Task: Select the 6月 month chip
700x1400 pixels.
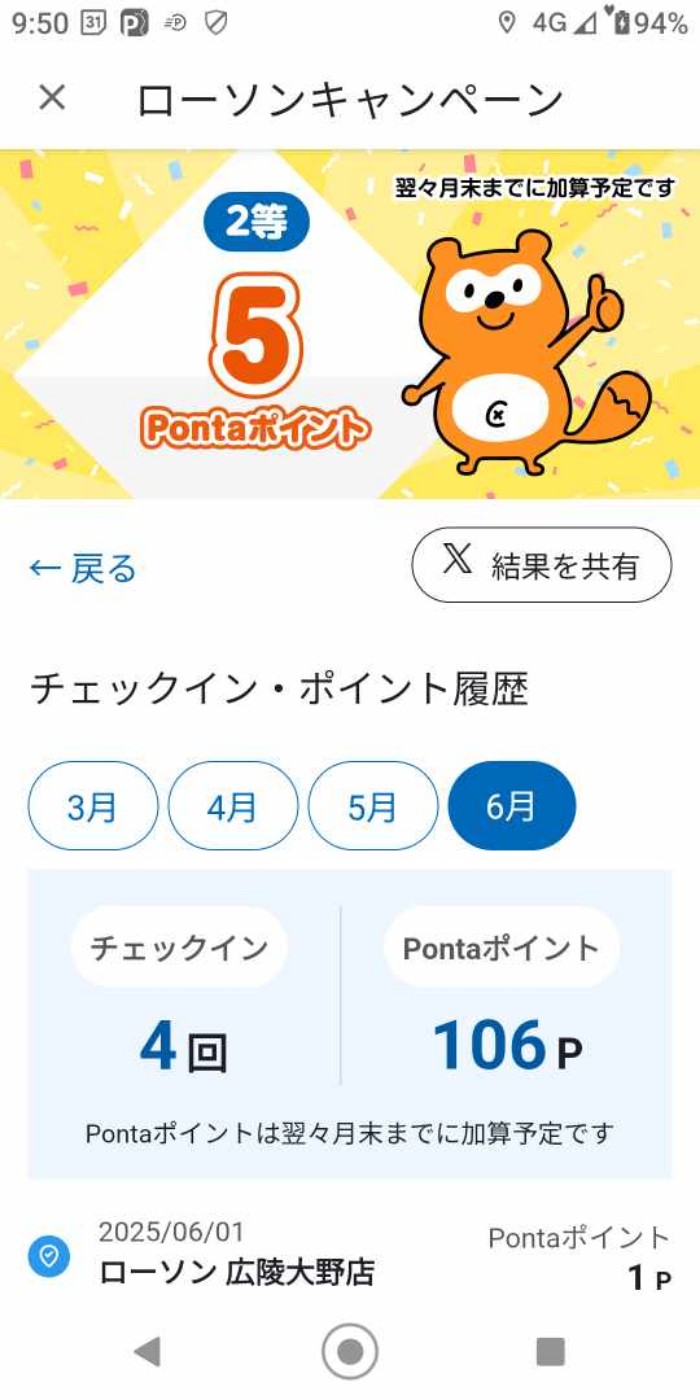Action: click(512, 806)
